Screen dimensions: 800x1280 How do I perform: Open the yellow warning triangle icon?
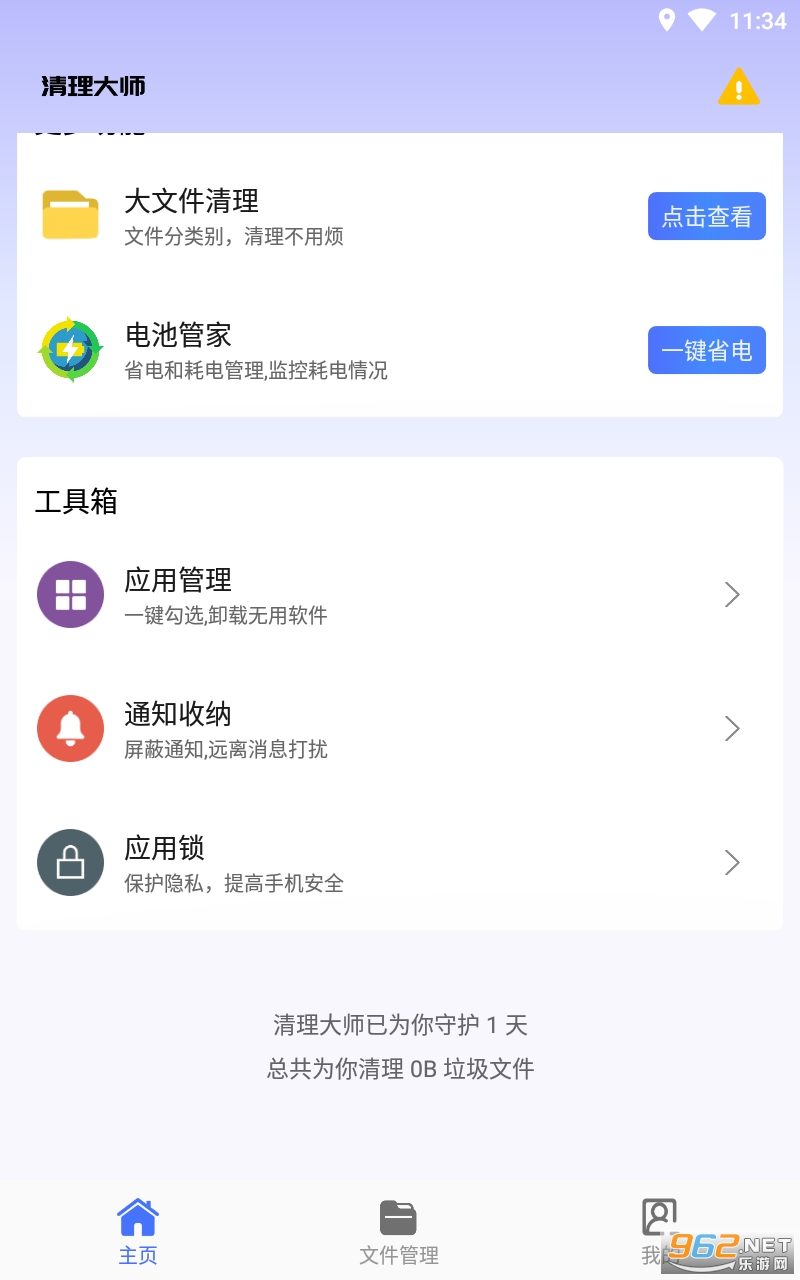[738, 87]
